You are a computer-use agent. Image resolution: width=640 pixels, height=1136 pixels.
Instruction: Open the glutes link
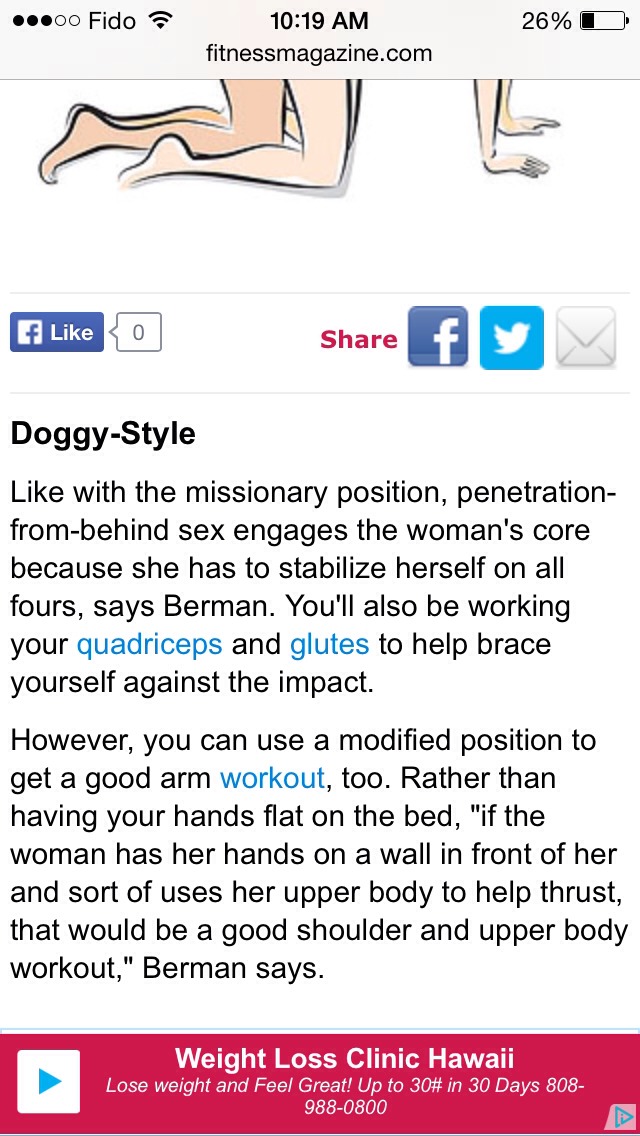pos(330,644)
